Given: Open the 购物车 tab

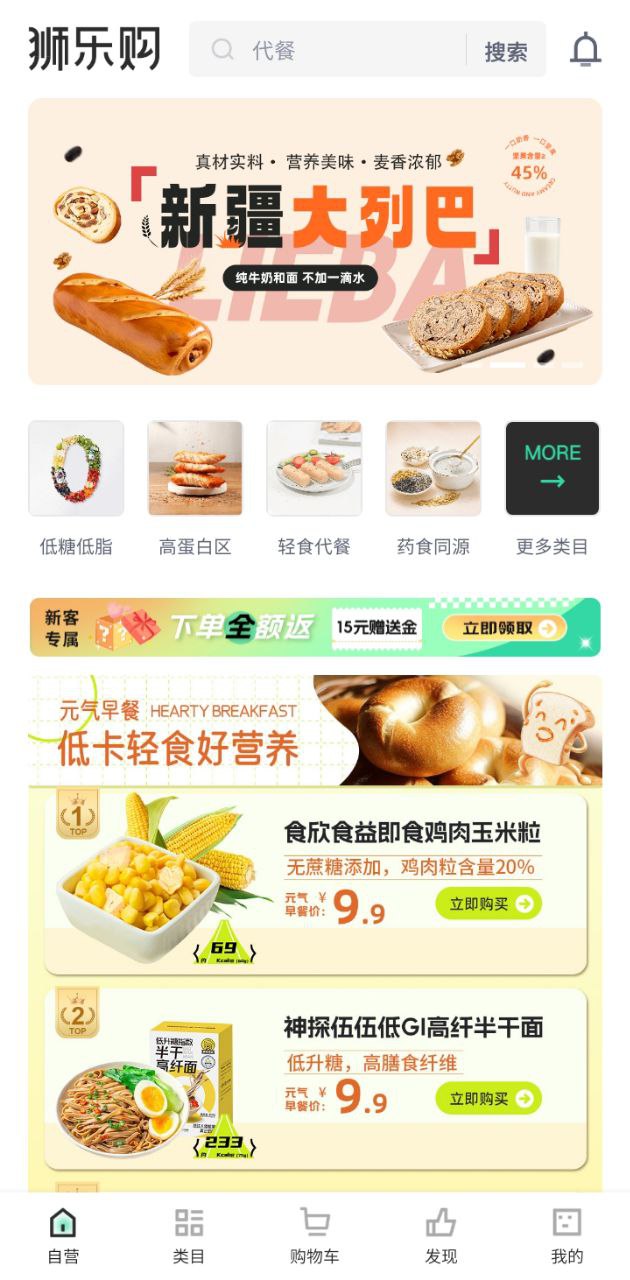Looking at the screenshot, I should pos(315,1235).
